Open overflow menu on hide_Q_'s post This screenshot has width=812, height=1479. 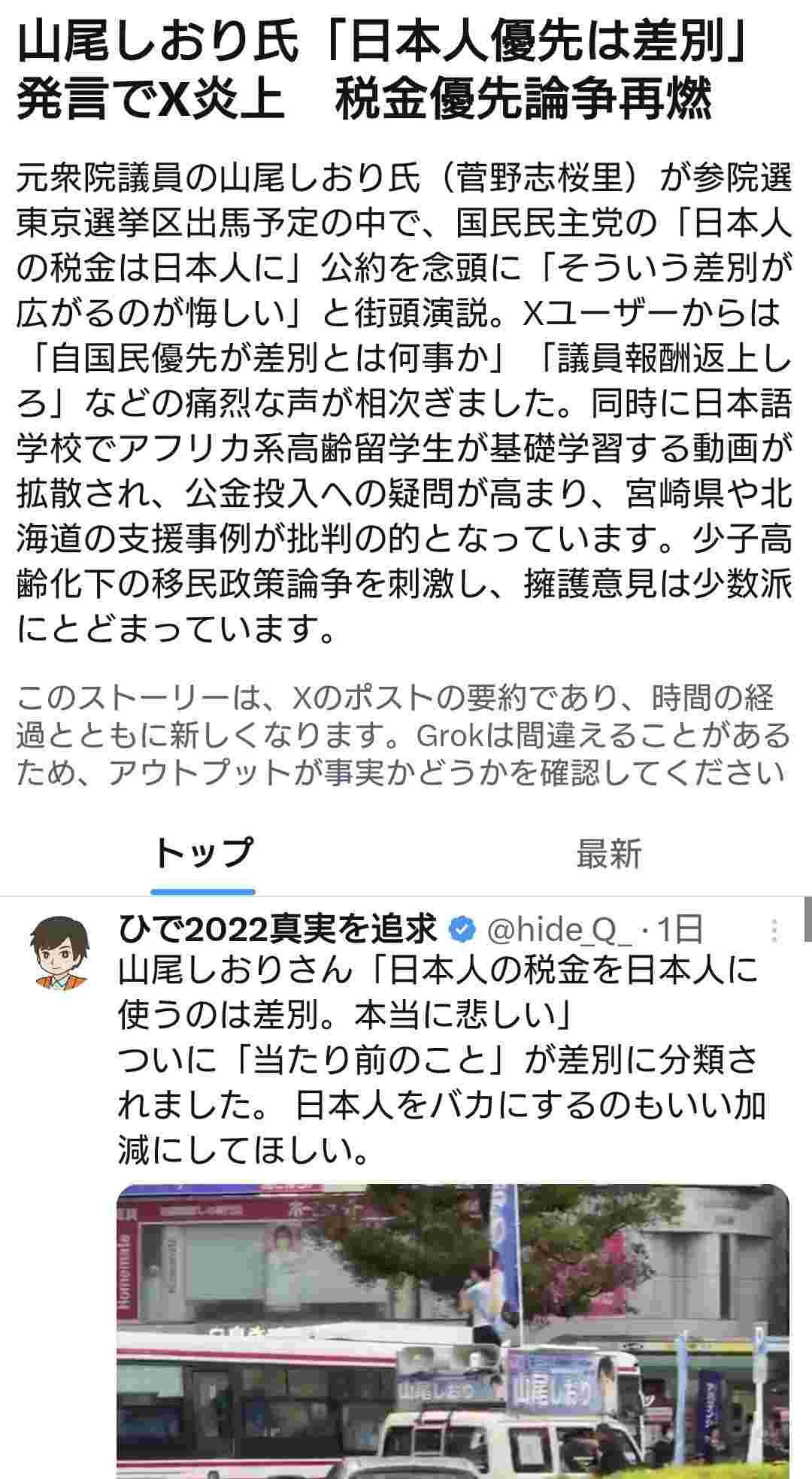pos(774,931)
